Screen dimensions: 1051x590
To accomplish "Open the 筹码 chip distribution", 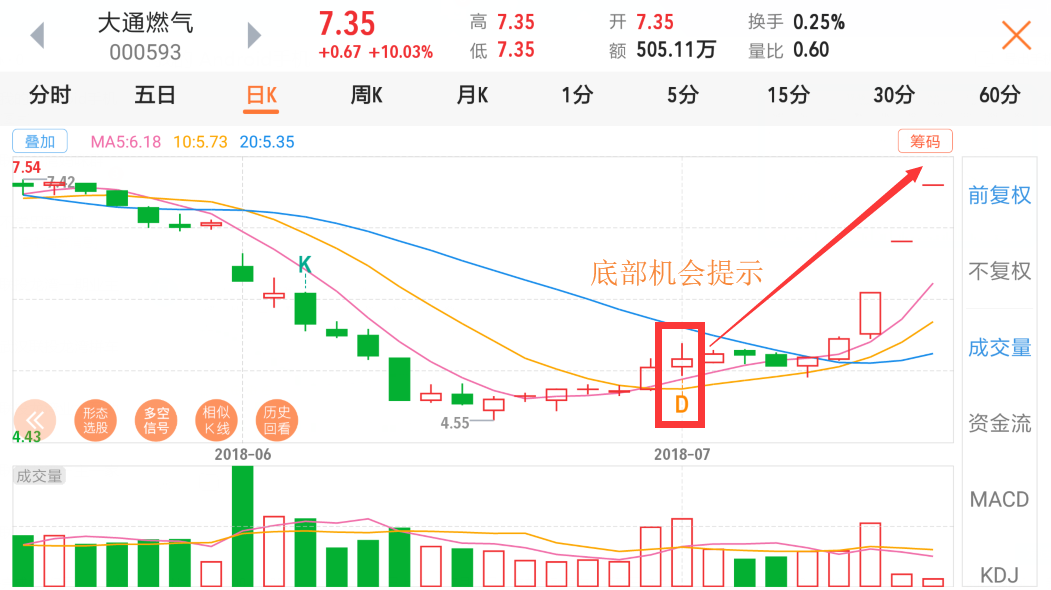I will 925,142.
